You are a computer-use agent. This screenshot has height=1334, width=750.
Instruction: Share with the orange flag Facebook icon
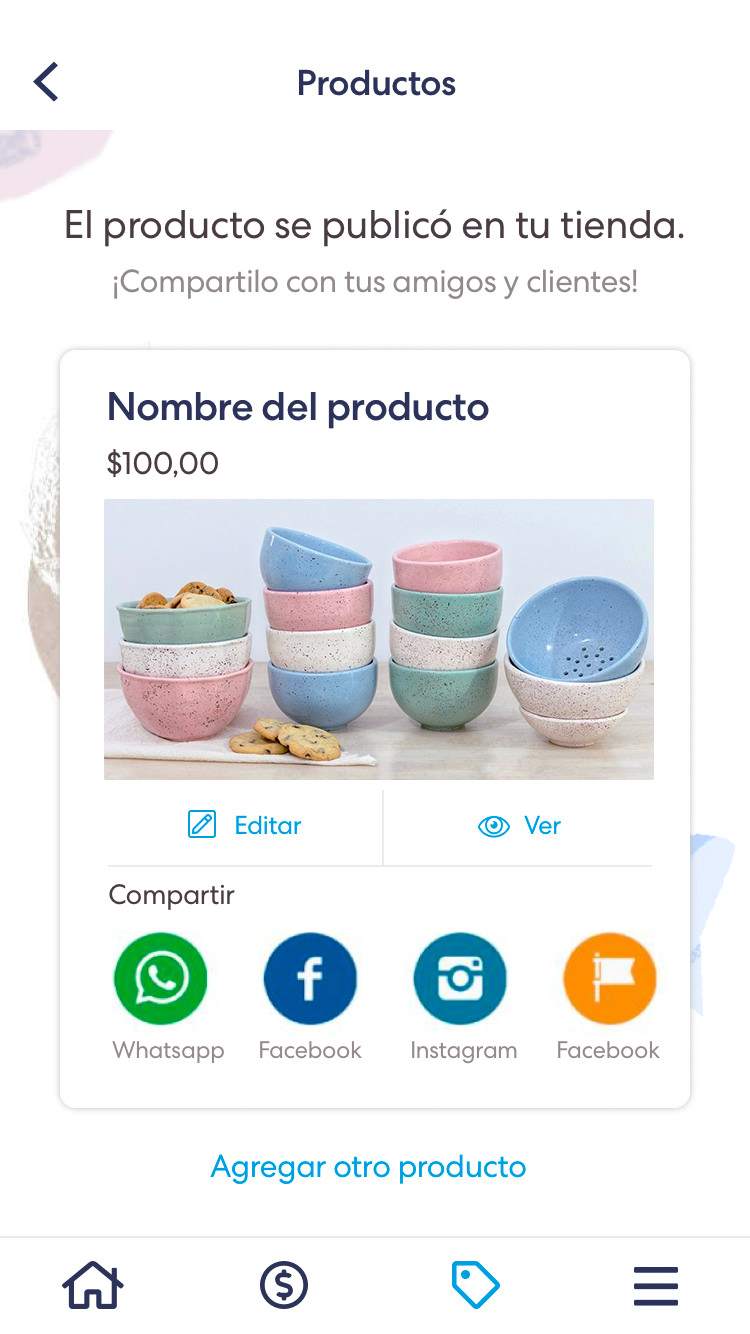[x=610, y=979]
